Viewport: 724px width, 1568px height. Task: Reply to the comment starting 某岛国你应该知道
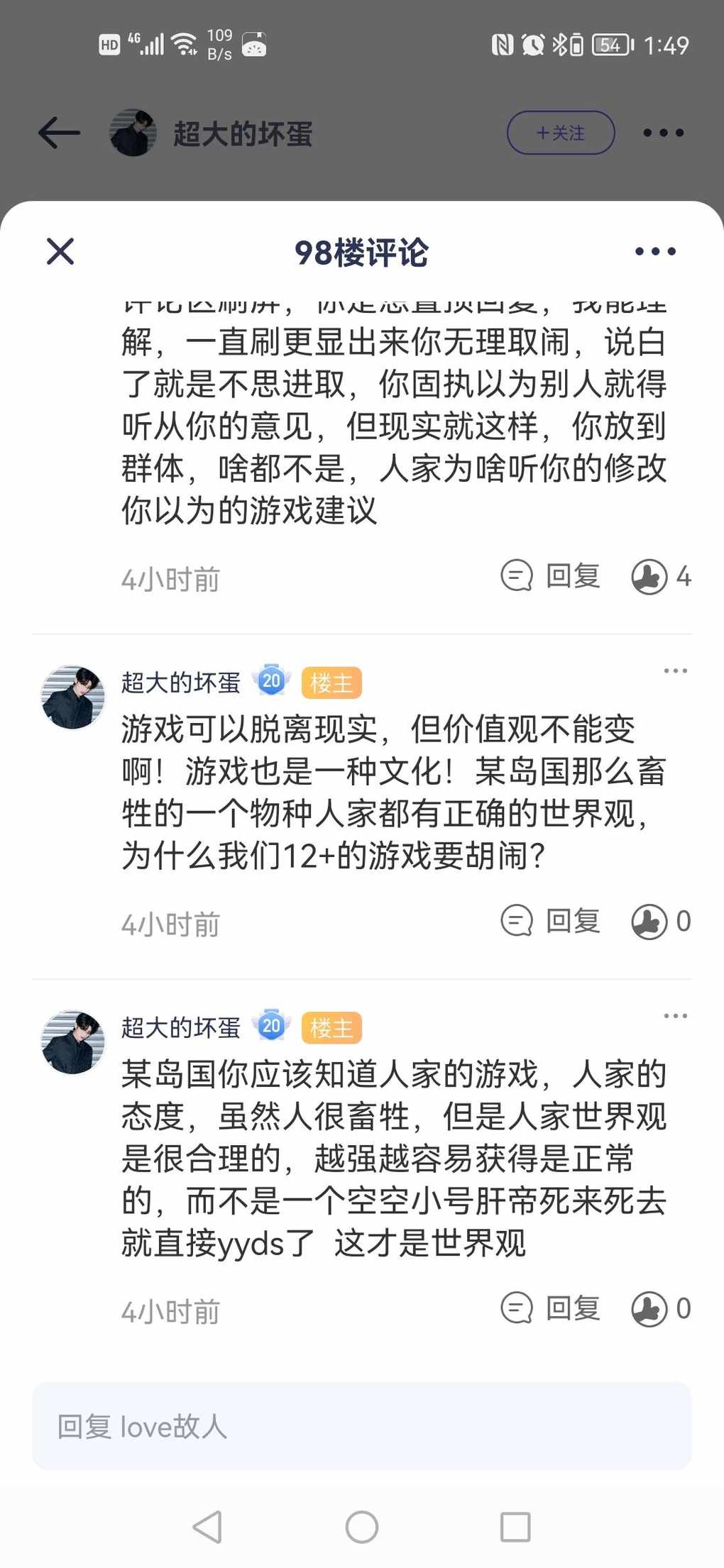coord(551,1308)
